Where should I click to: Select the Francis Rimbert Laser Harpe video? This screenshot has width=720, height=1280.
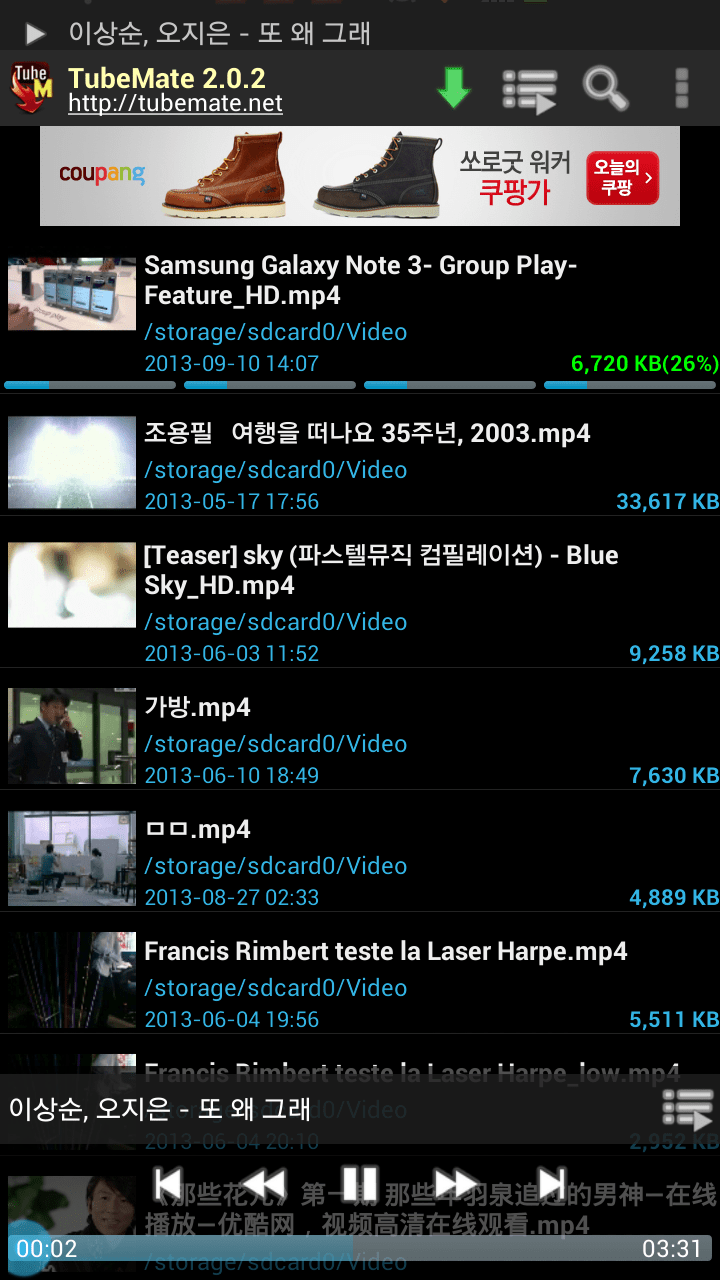360,980
